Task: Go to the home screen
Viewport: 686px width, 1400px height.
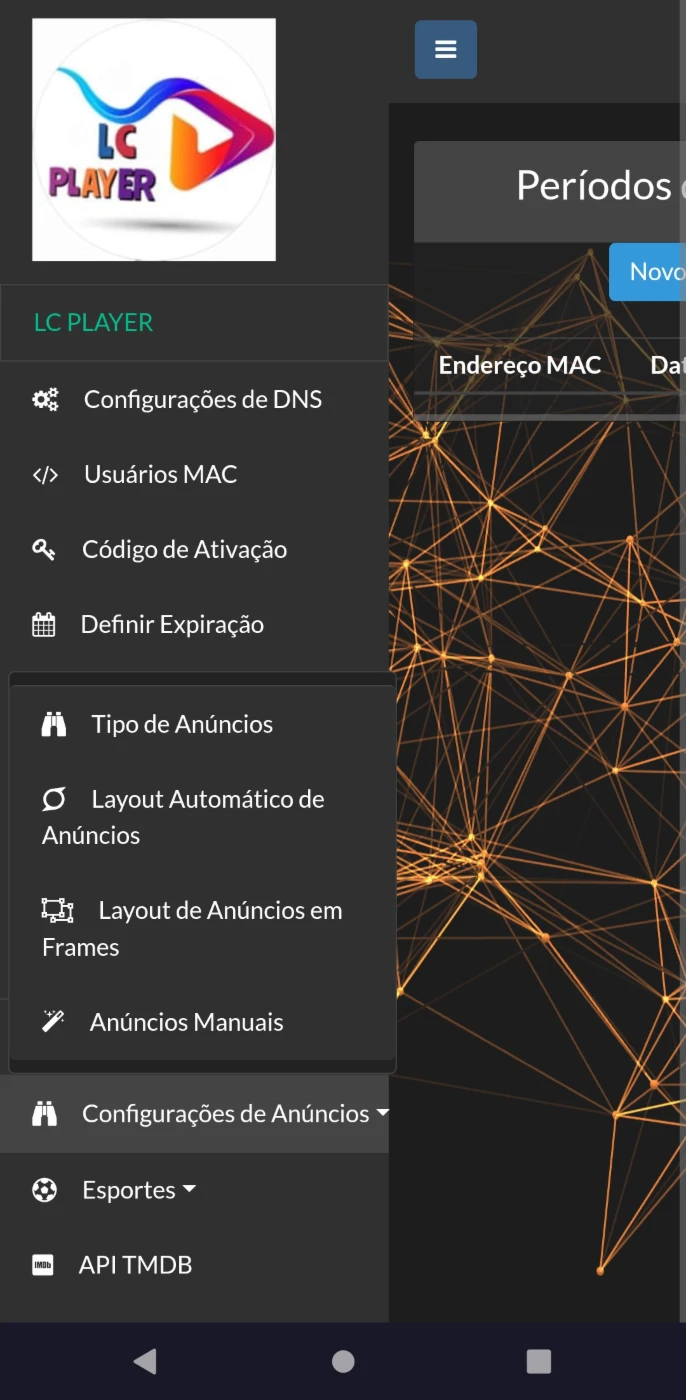Action: (x=343, y=1361)
